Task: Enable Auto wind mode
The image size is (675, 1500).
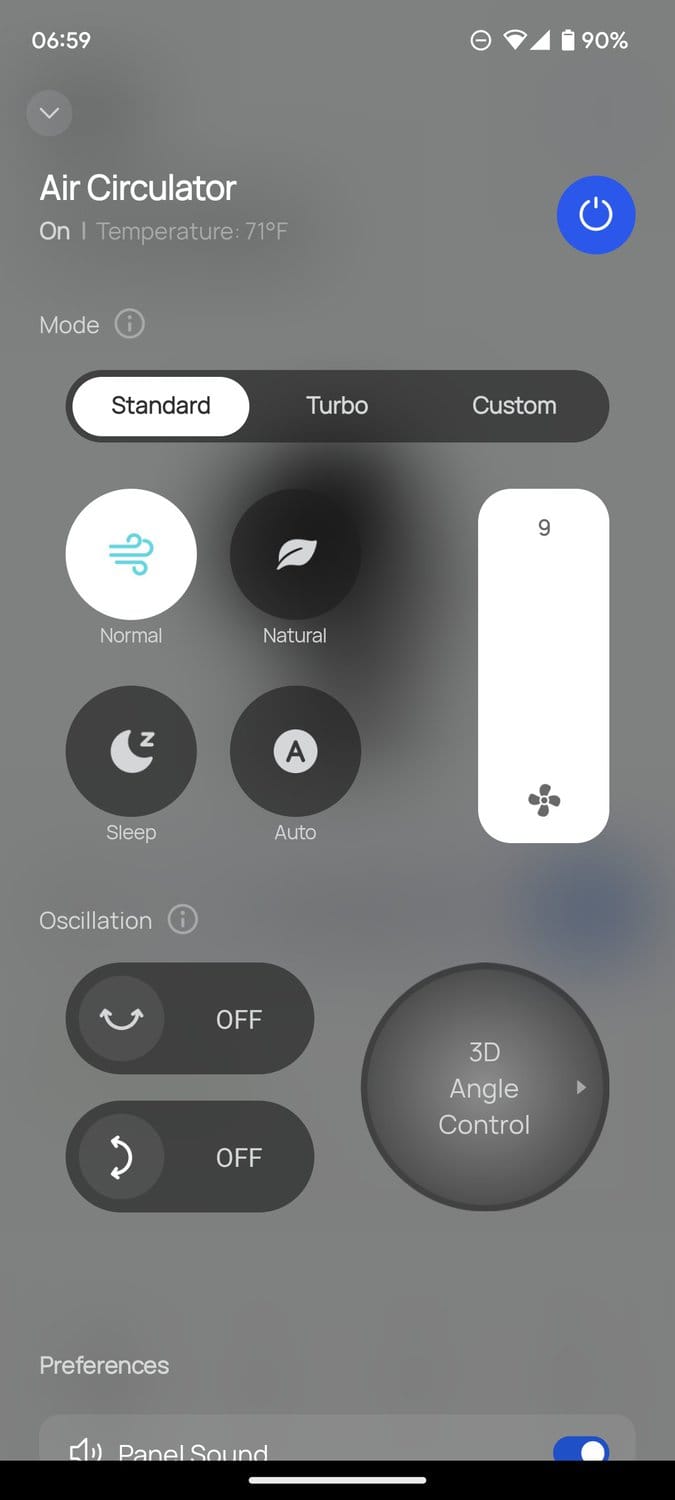Action: tap(295, 751)
